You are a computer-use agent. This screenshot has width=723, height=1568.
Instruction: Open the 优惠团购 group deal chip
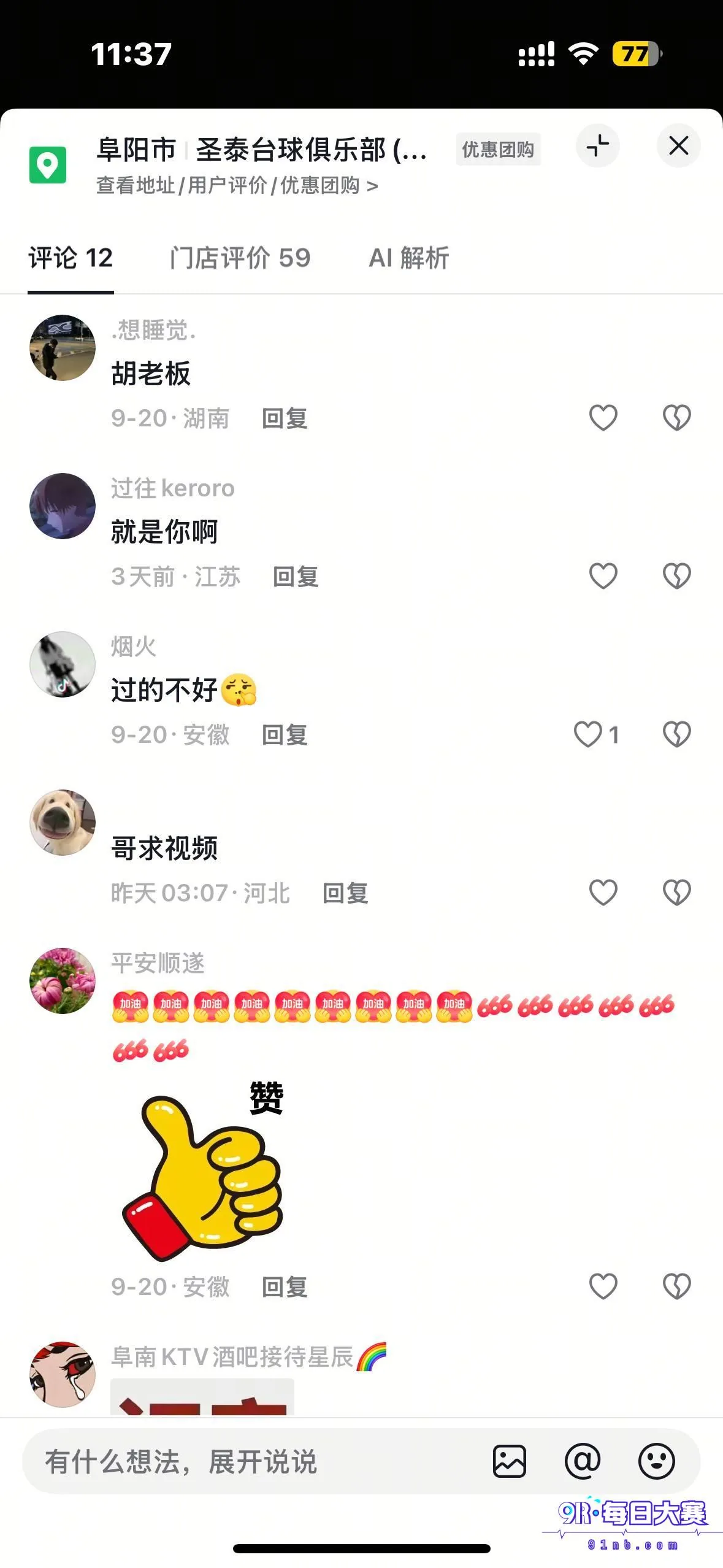click(498, 149)
